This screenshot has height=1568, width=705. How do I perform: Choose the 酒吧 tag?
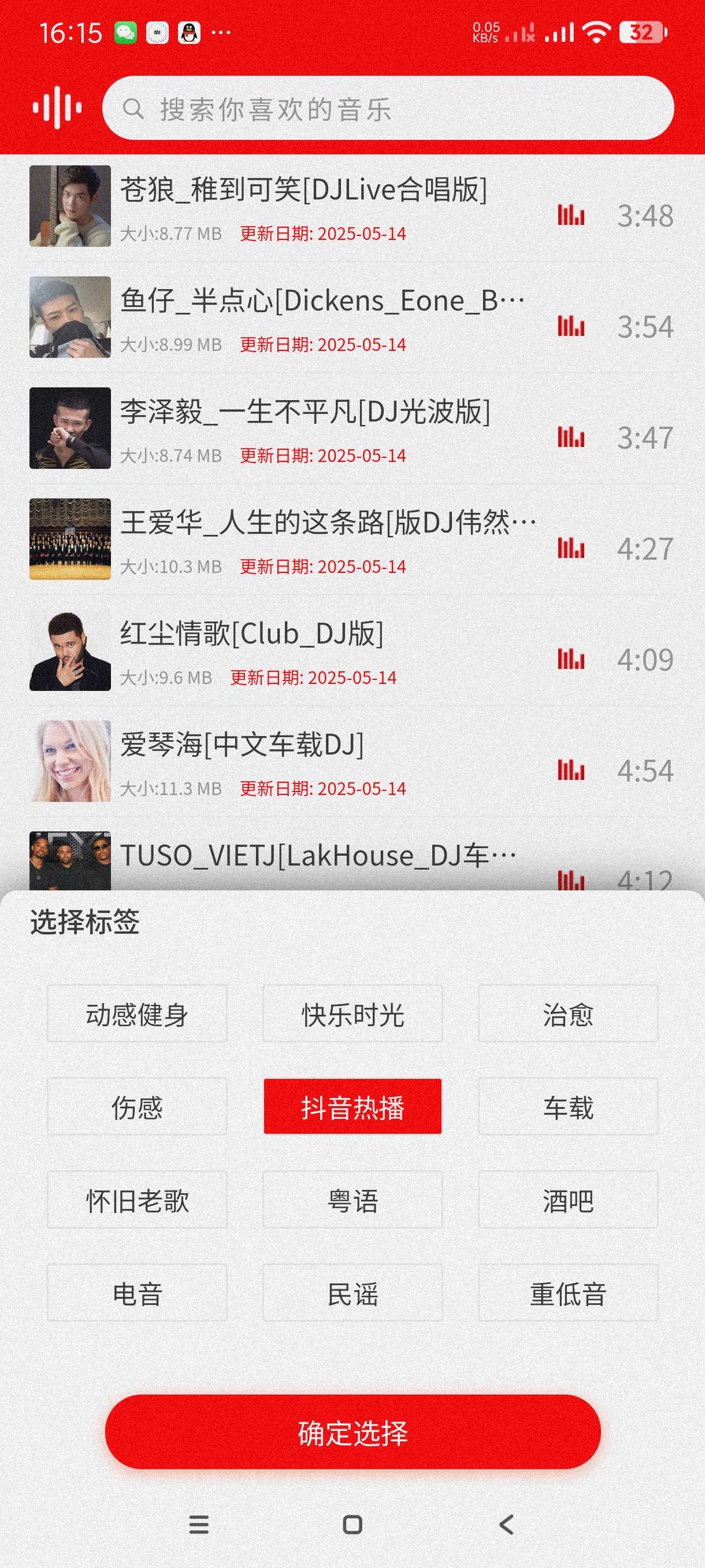(x=567, y=1200)
